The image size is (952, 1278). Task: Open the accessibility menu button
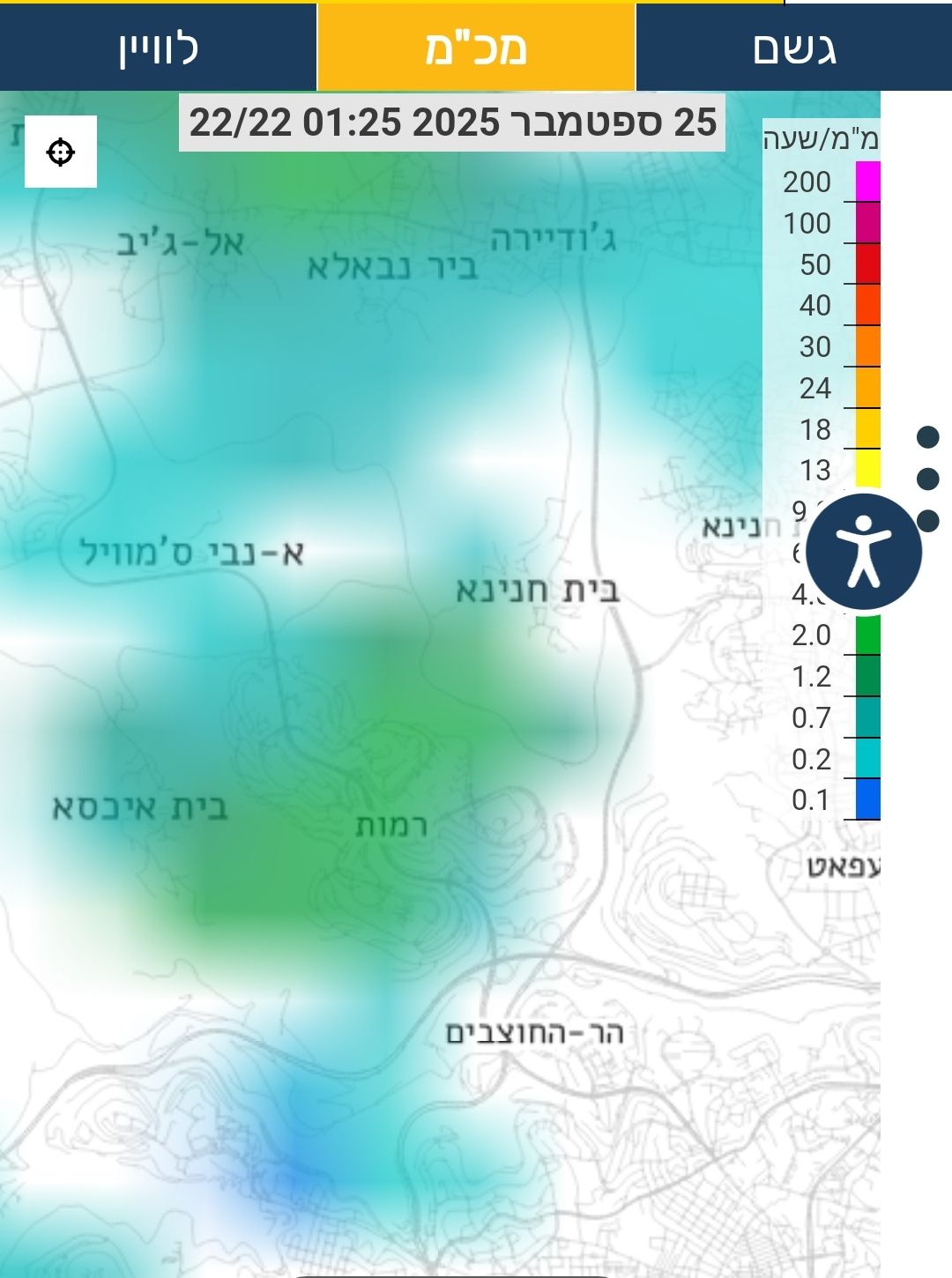864,552
